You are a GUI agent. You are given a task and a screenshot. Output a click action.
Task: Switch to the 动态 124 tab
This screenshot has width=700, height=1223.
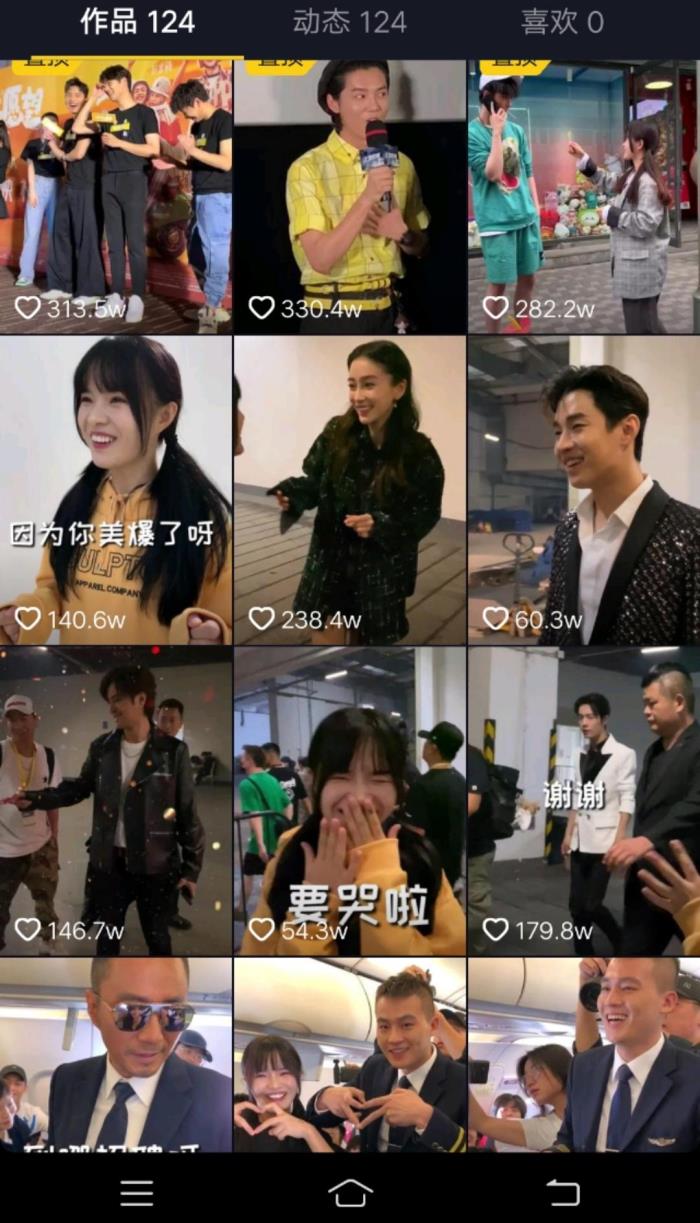tap(349, 22)
